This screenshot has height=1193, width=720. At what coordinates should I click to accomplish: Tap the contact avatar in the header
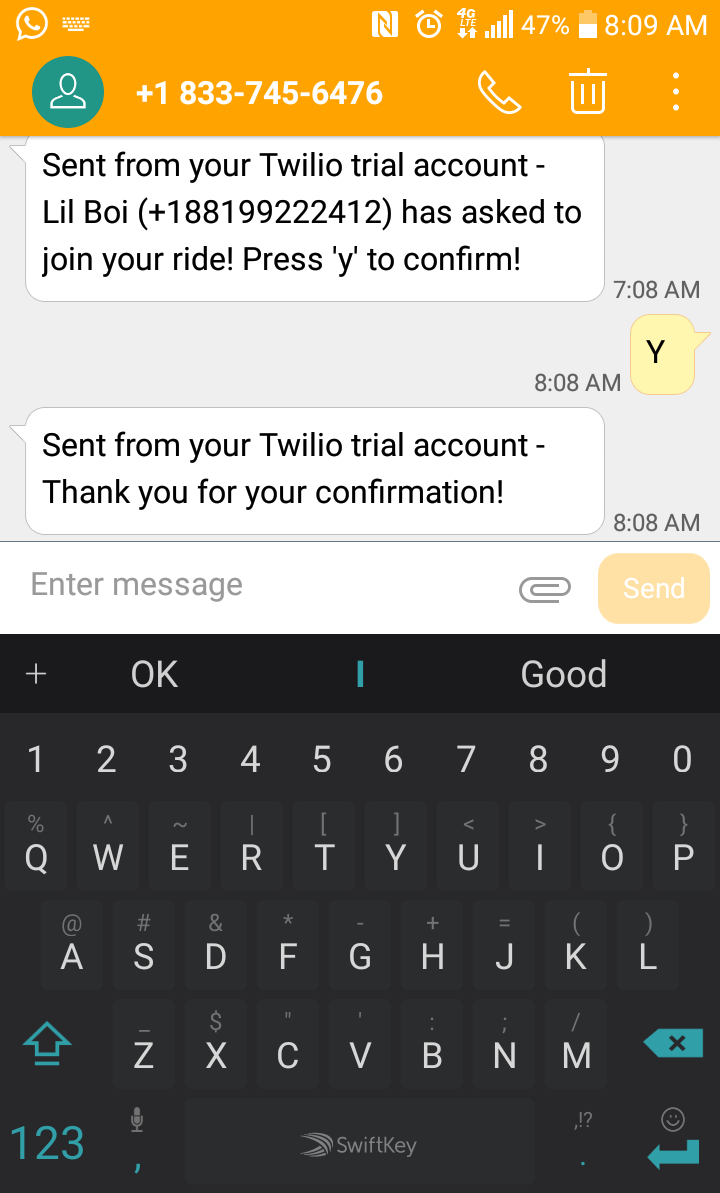68,92
